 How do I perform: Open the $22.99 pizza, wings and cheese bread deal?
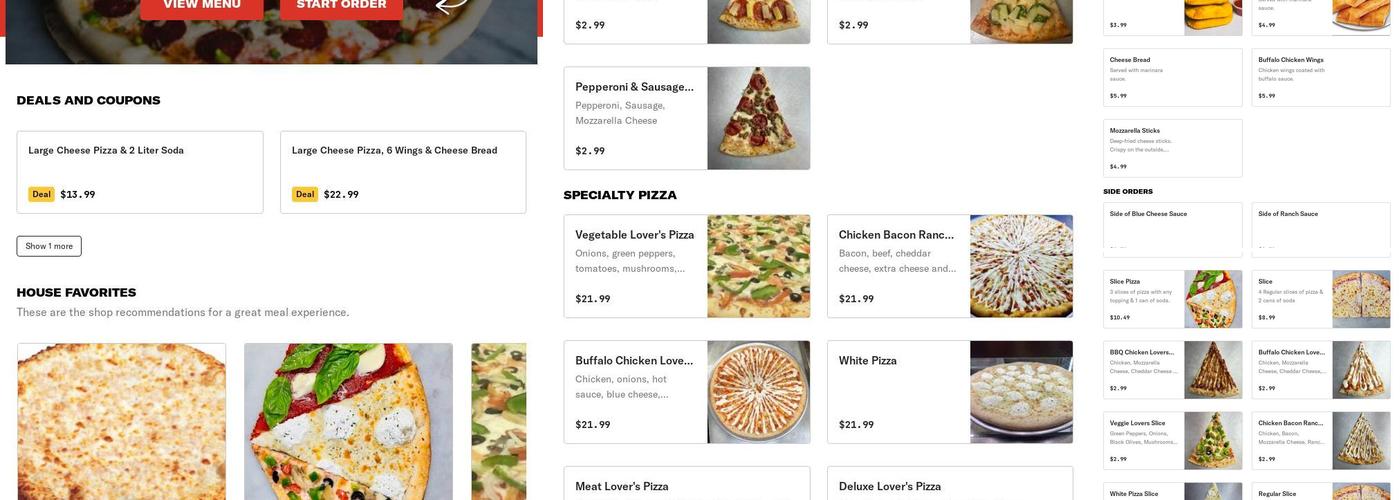[403, 172]
